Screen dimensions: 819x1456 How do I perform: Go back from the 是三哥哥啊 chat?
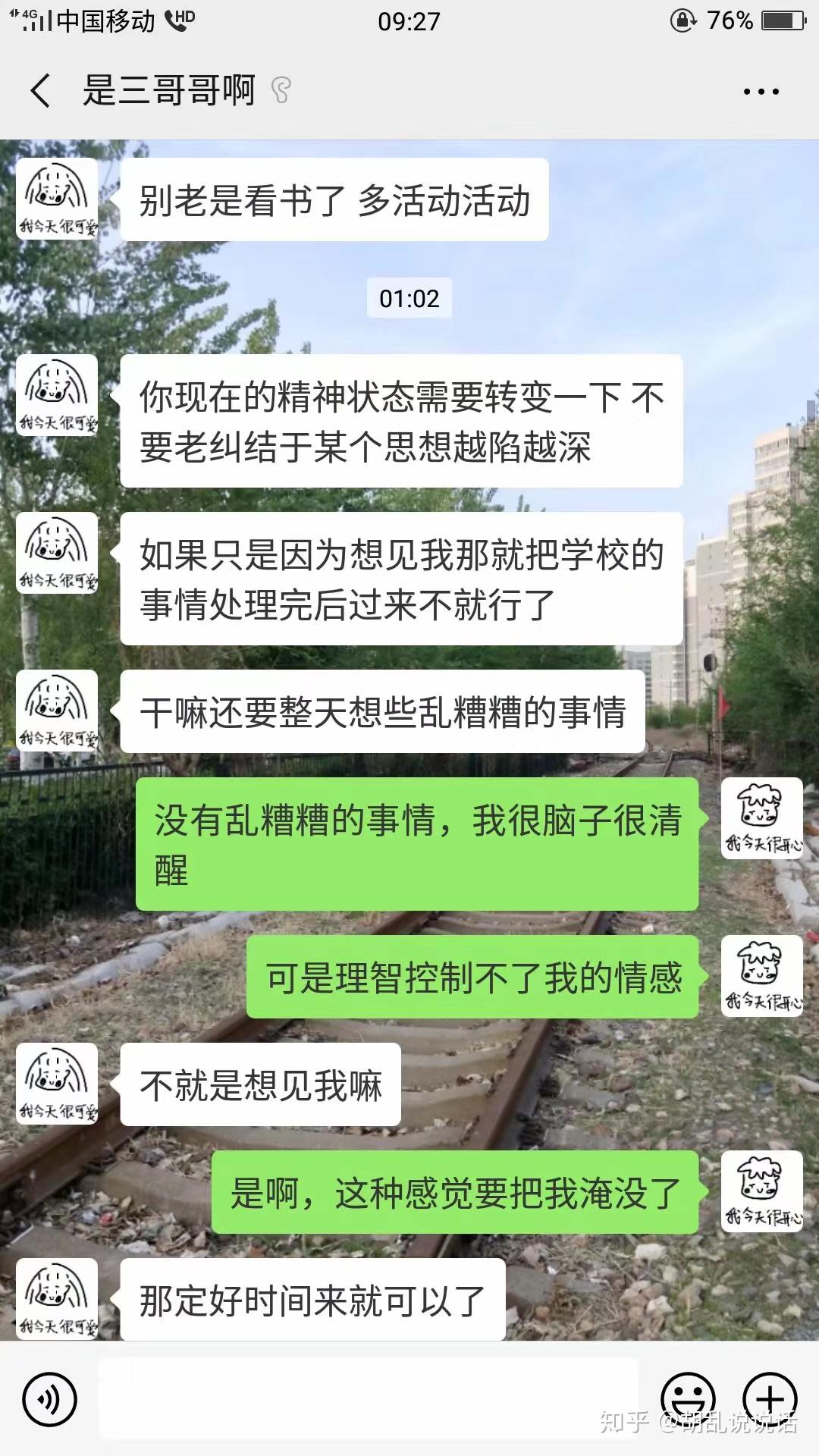(41, 91)
